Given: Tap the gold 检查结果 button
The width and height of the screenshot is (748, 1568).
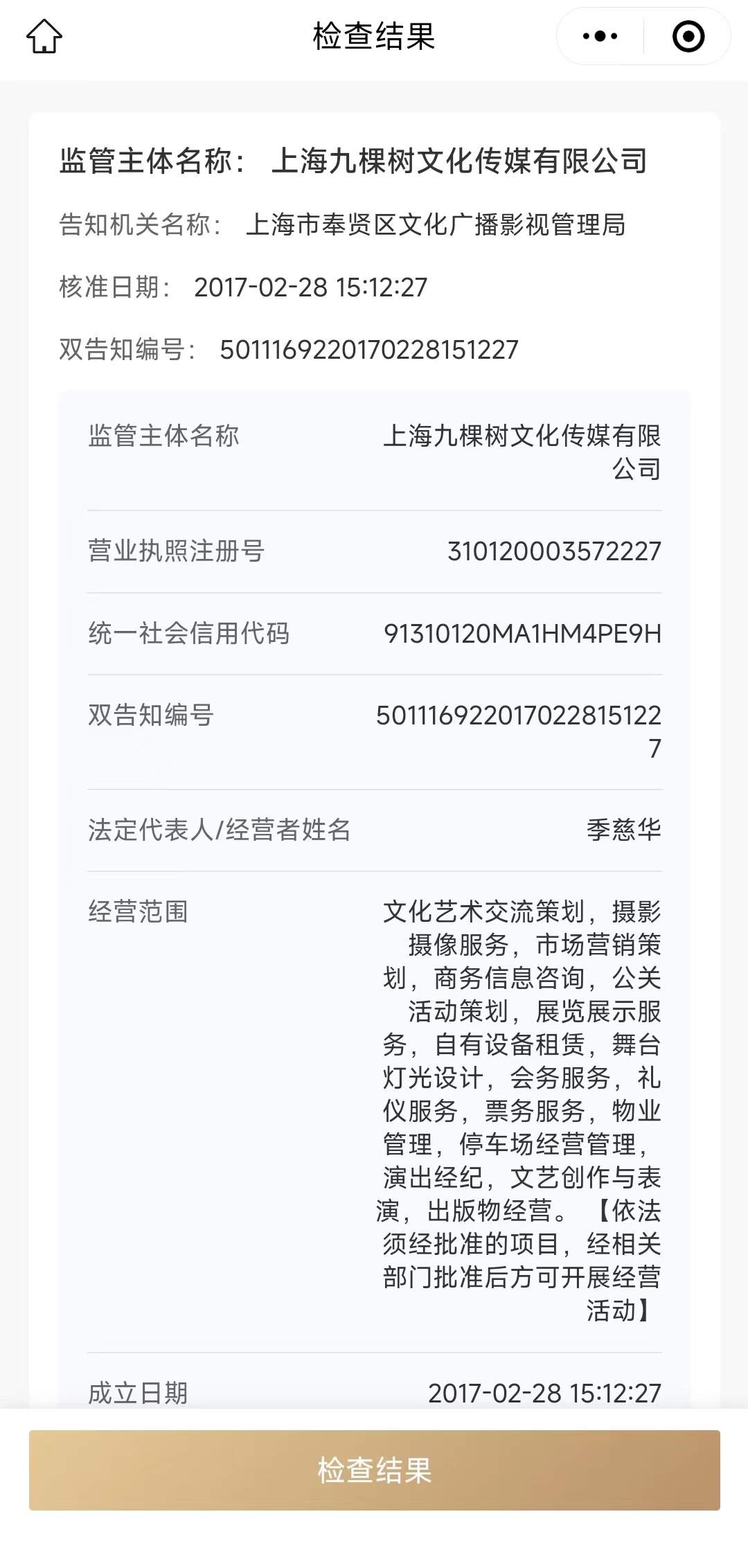Looking at the screenshot, I should coord(374,1470).
